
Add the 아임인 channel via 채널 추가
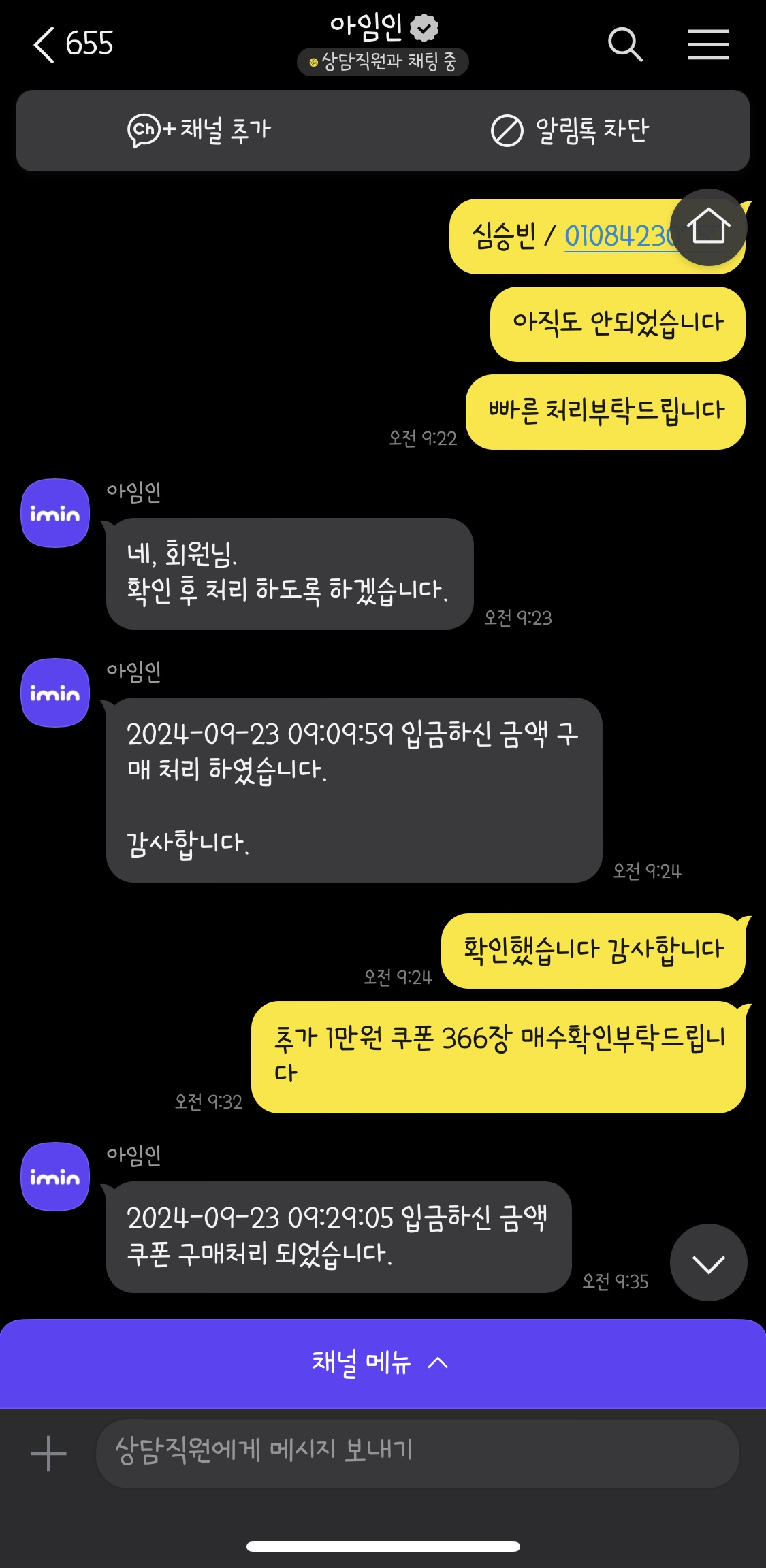pyautogui.click(x=200, y=130)
